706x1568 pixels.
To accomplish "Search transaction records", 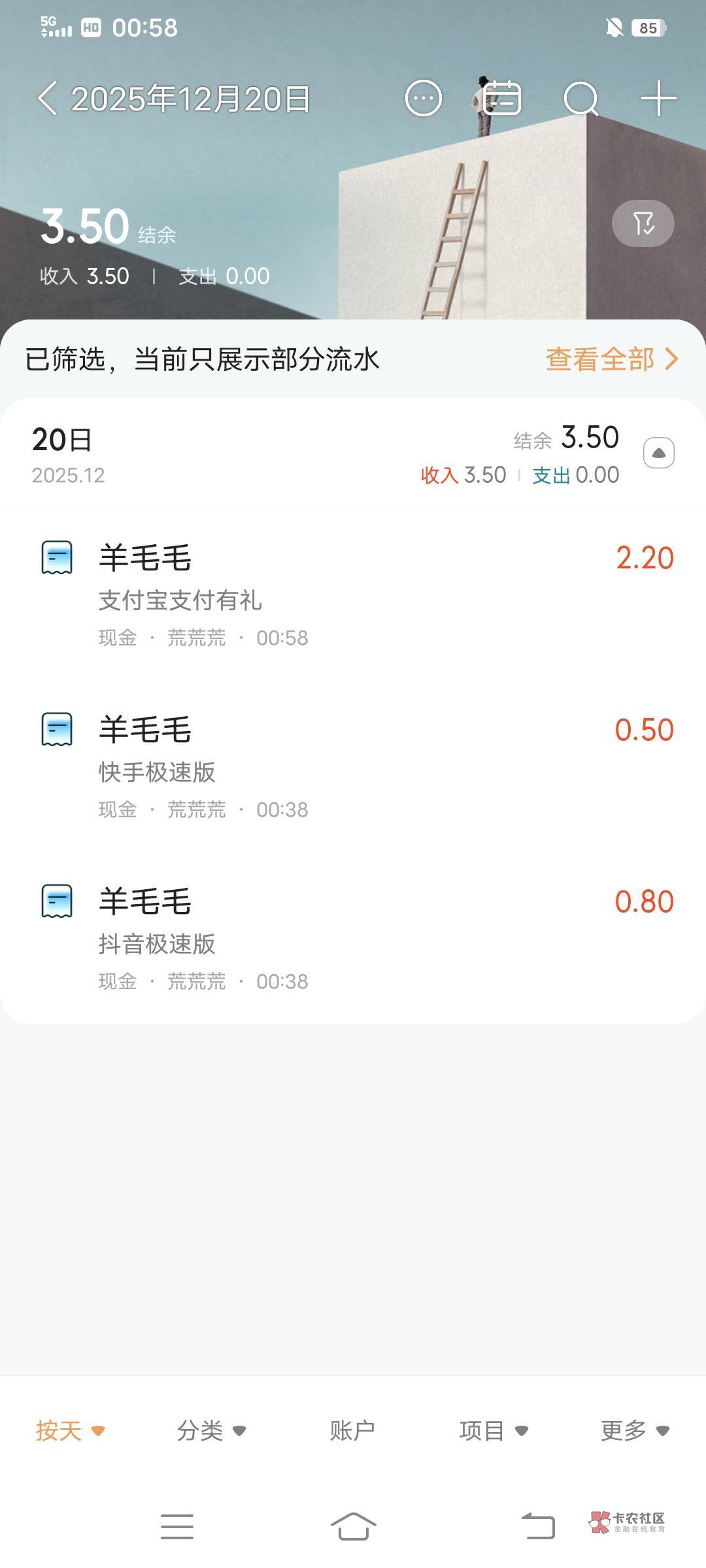I will click(x=580, y=99).
